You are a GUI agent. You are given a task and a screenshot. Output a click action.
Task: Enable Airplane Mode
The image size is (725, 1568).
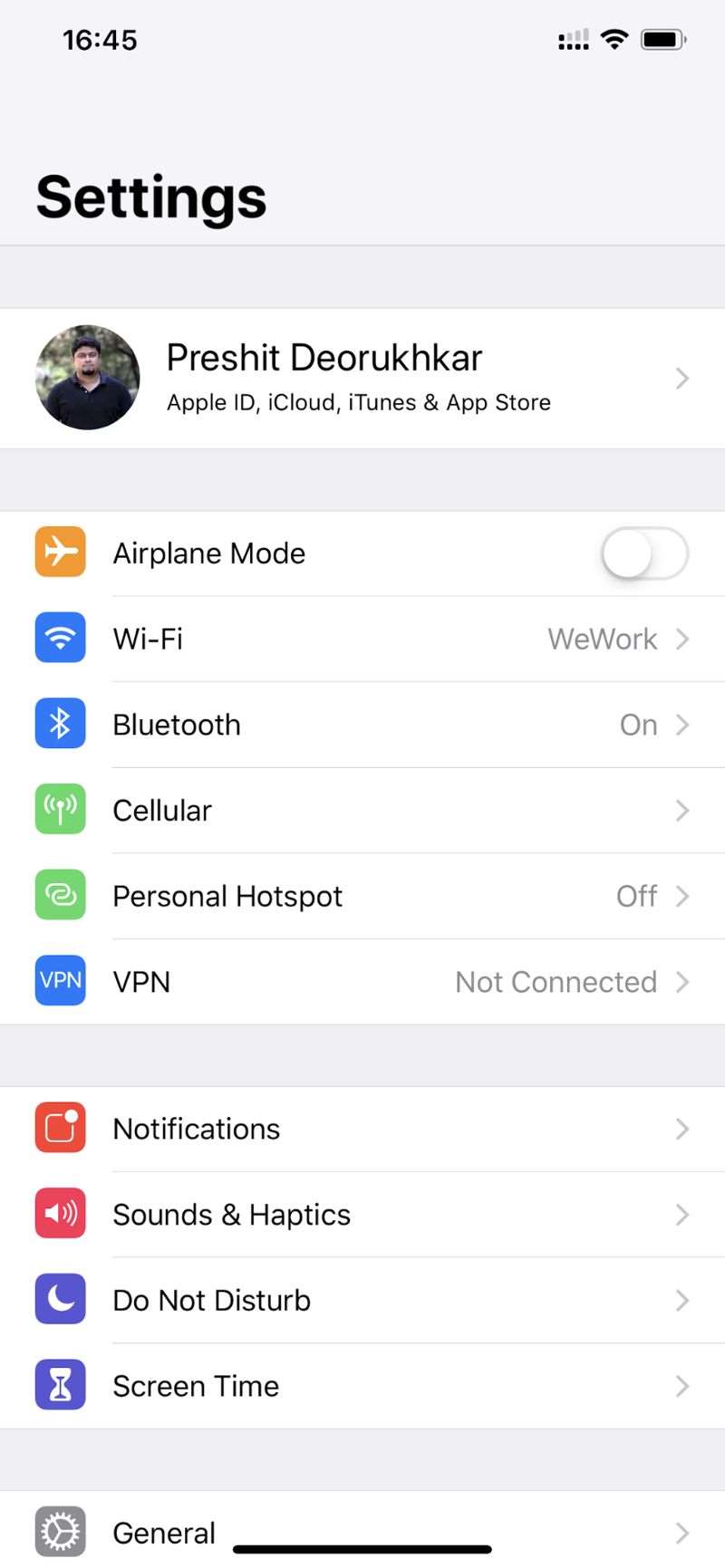point(644,554)
